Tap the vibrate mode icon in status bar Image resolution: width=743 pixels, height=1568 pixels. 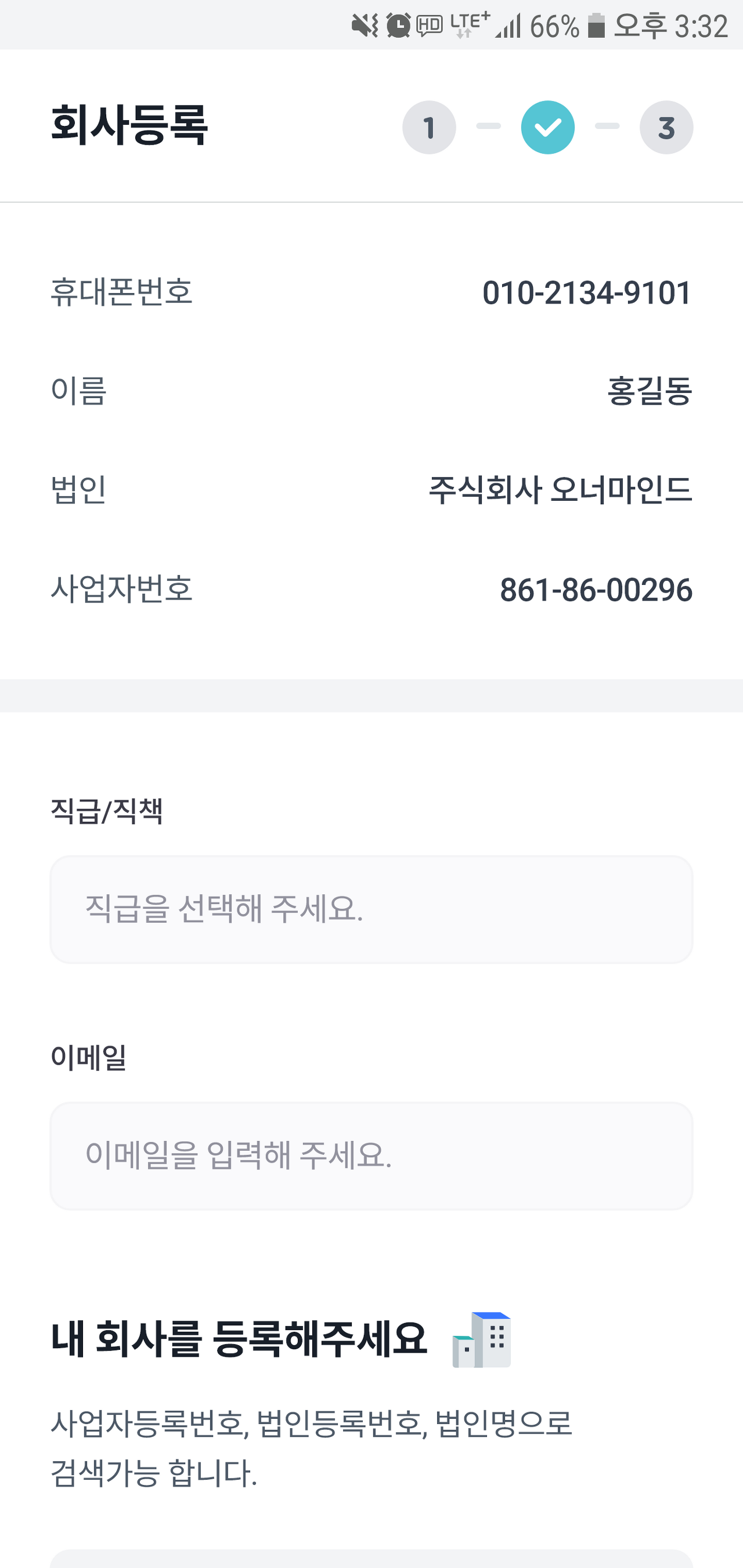(364, 24)
